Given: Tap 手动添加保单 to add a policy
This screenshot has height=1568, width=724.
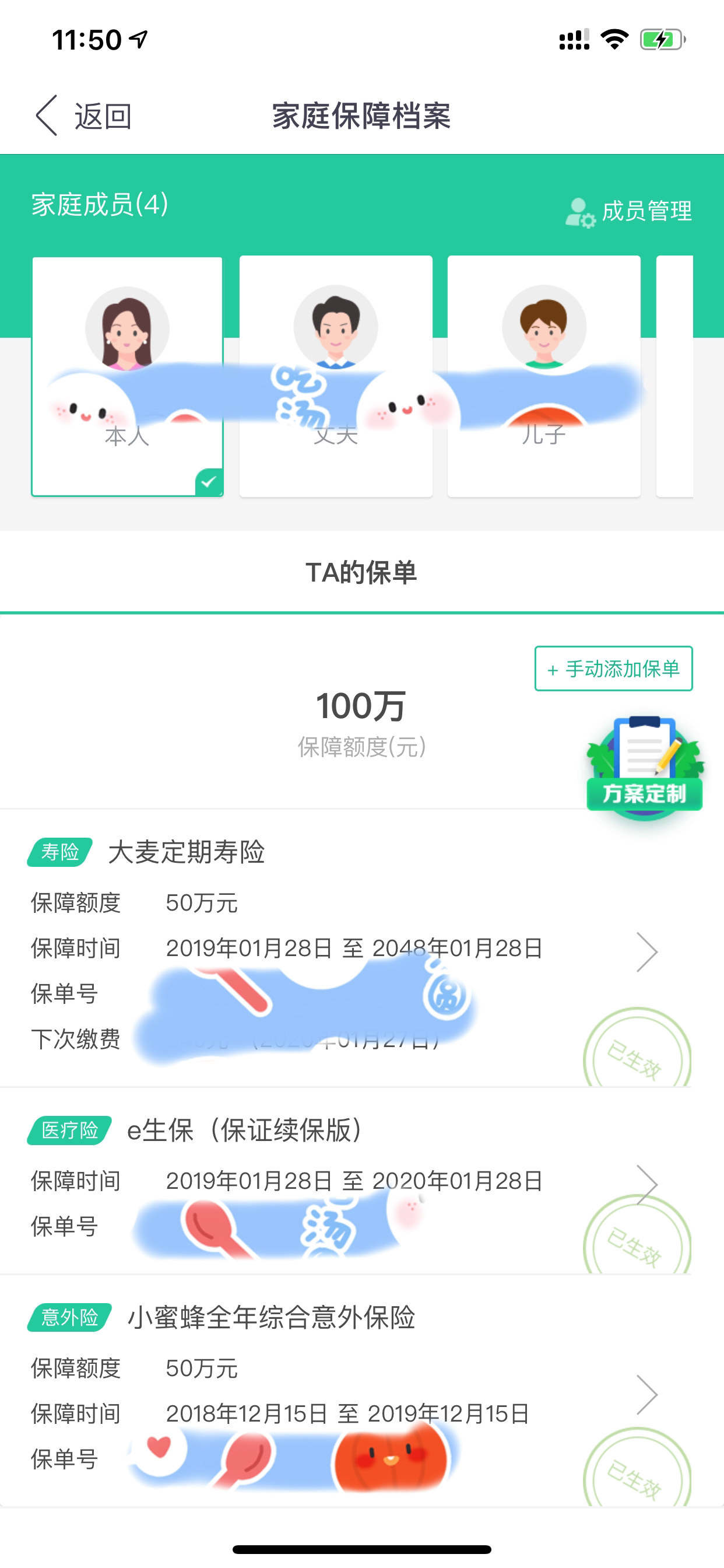Looking at the screenshot, I should 613,668.
